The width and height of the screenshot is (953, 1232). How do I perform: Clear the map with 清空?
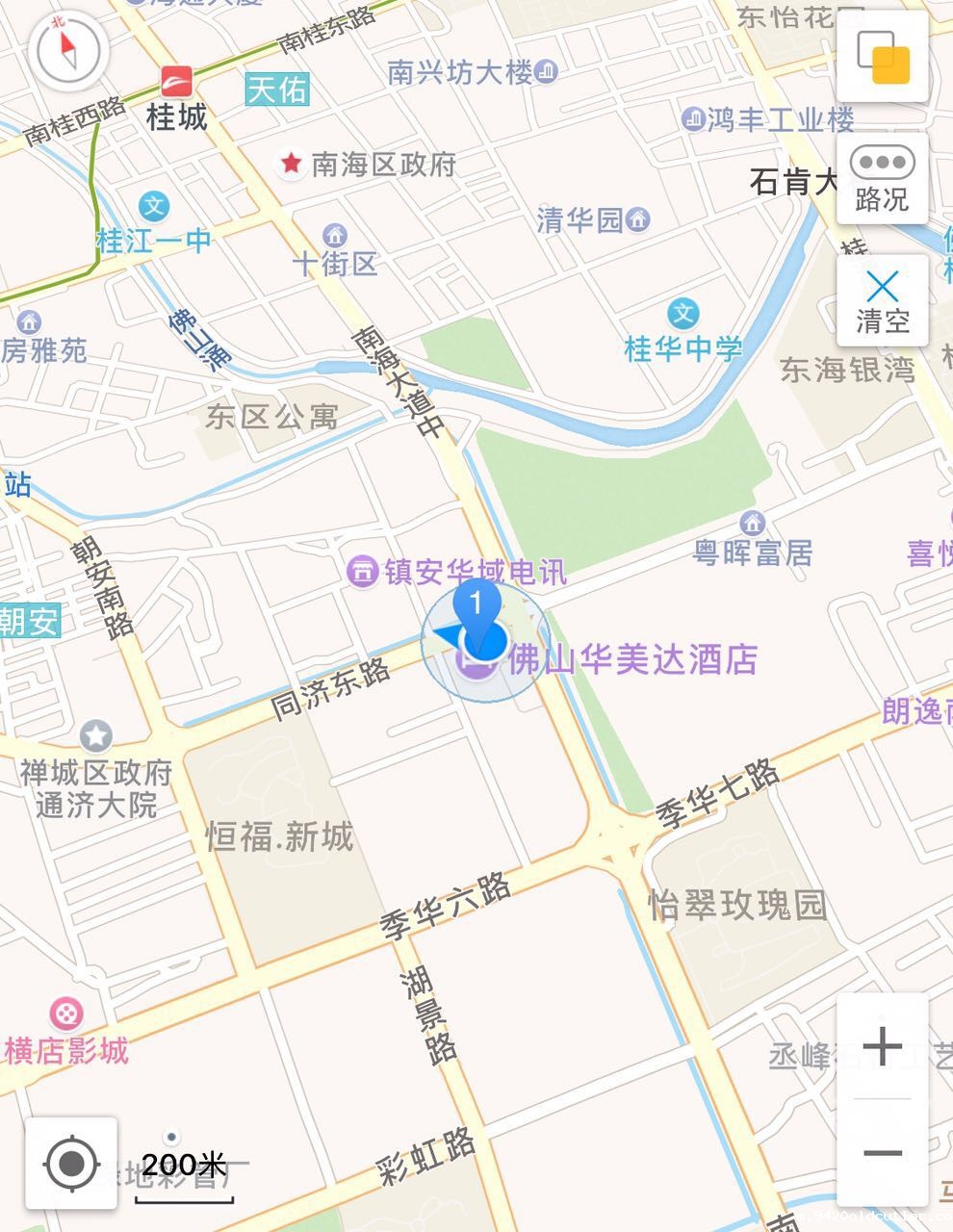coord(883,301)
